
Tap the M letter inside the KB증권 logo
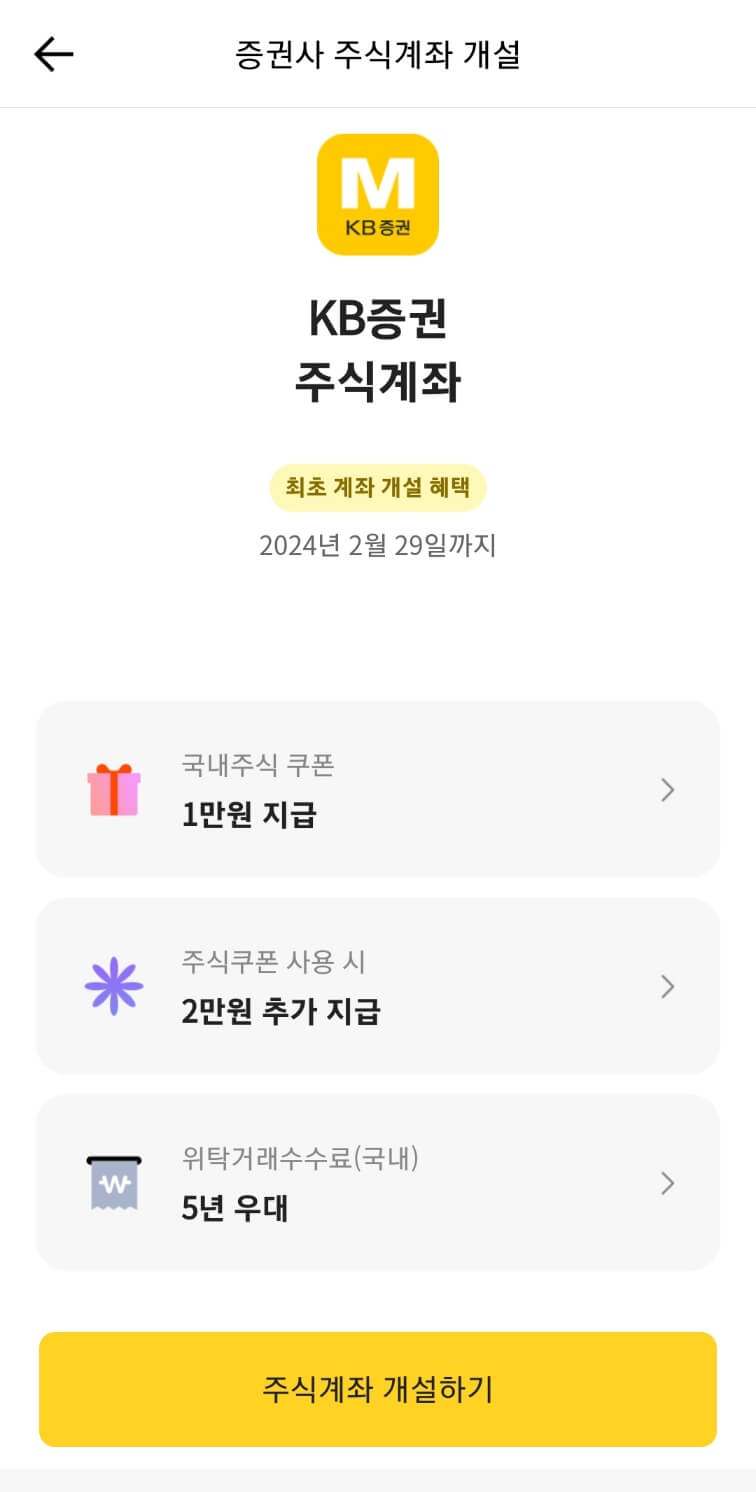377,183
